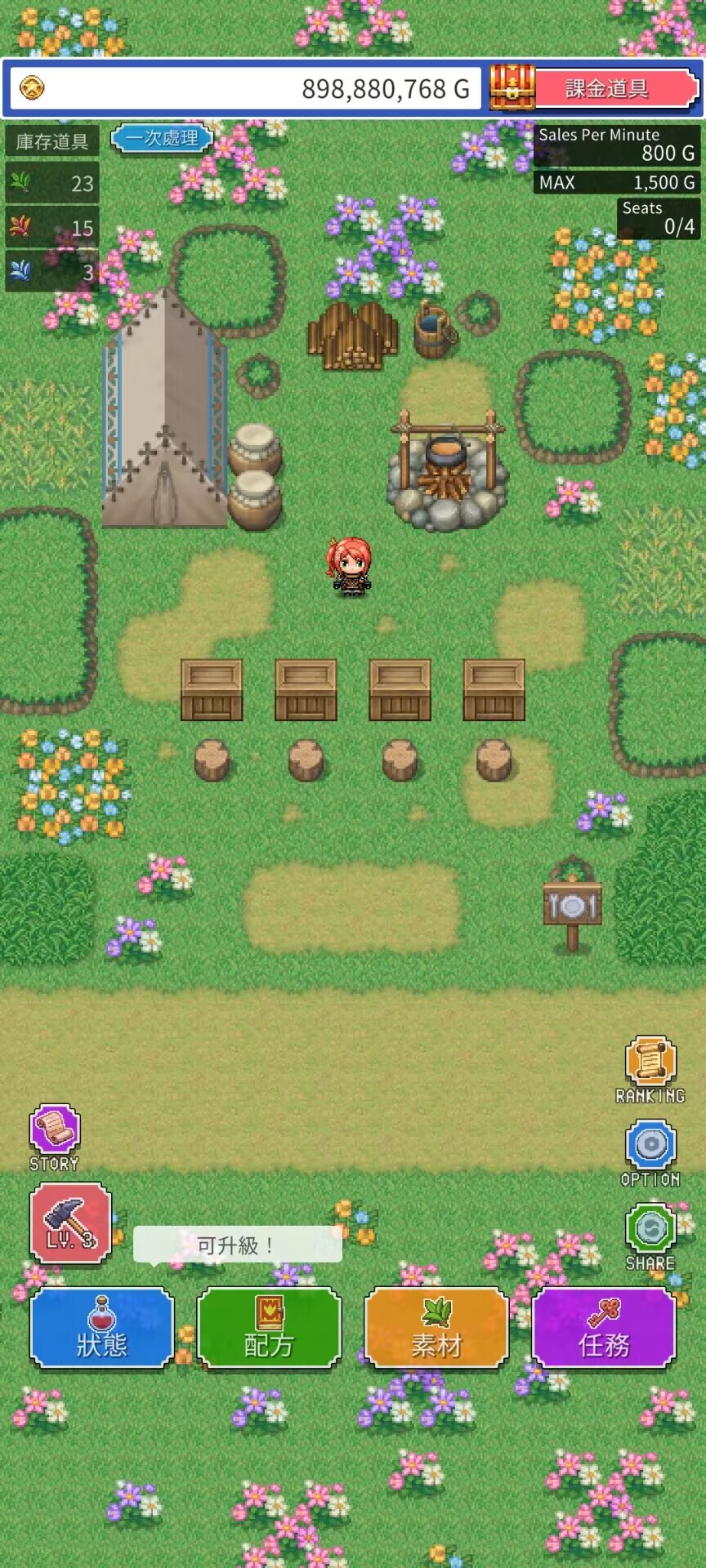Open the OPTION settings gear
The height and width of the screenshot is (1568, 706).
pos(650,1151)
